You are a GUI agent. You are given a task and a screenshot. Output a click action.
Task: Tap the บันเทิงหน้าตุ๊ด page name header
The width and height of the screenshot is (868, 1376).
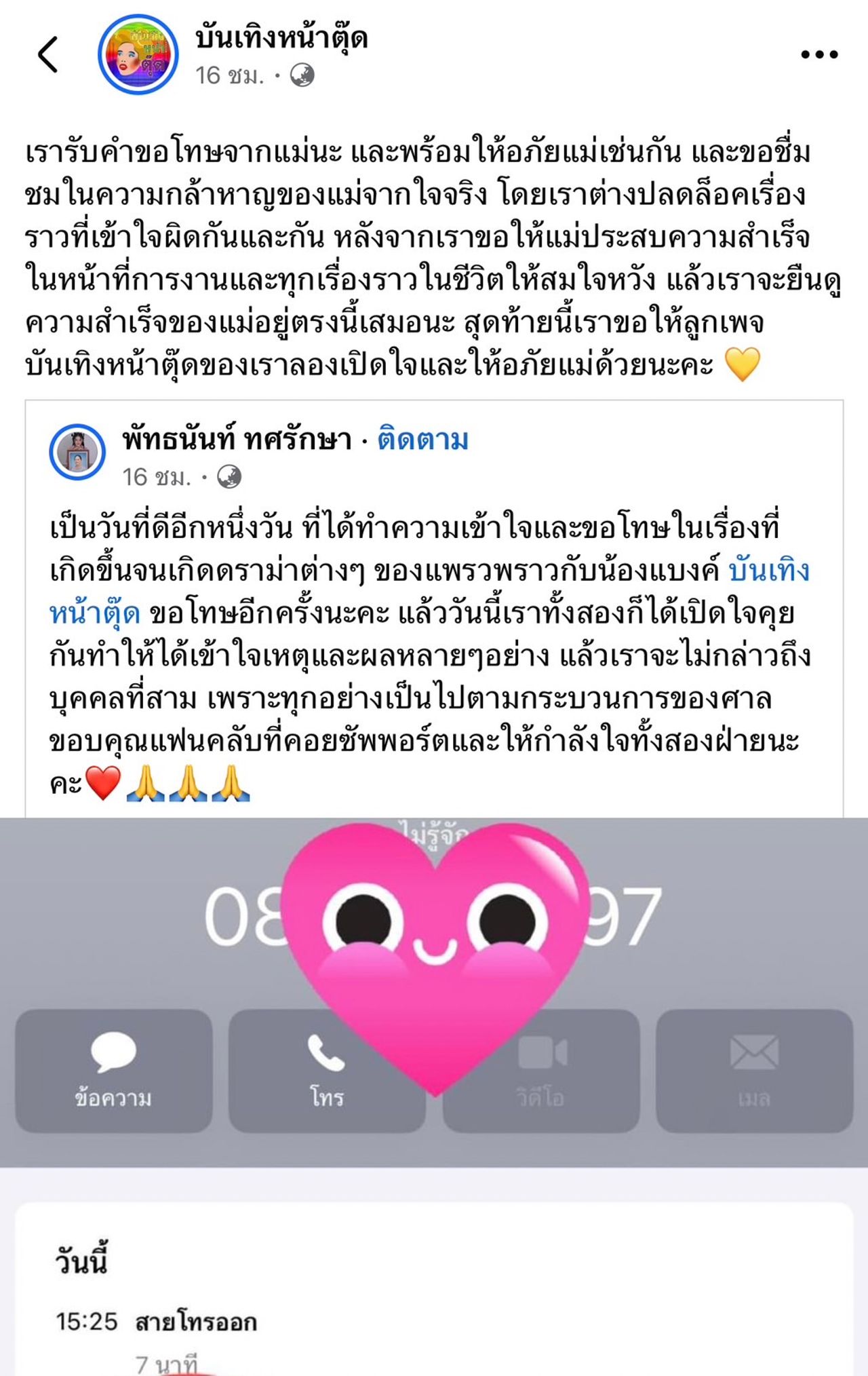[281, 37]
